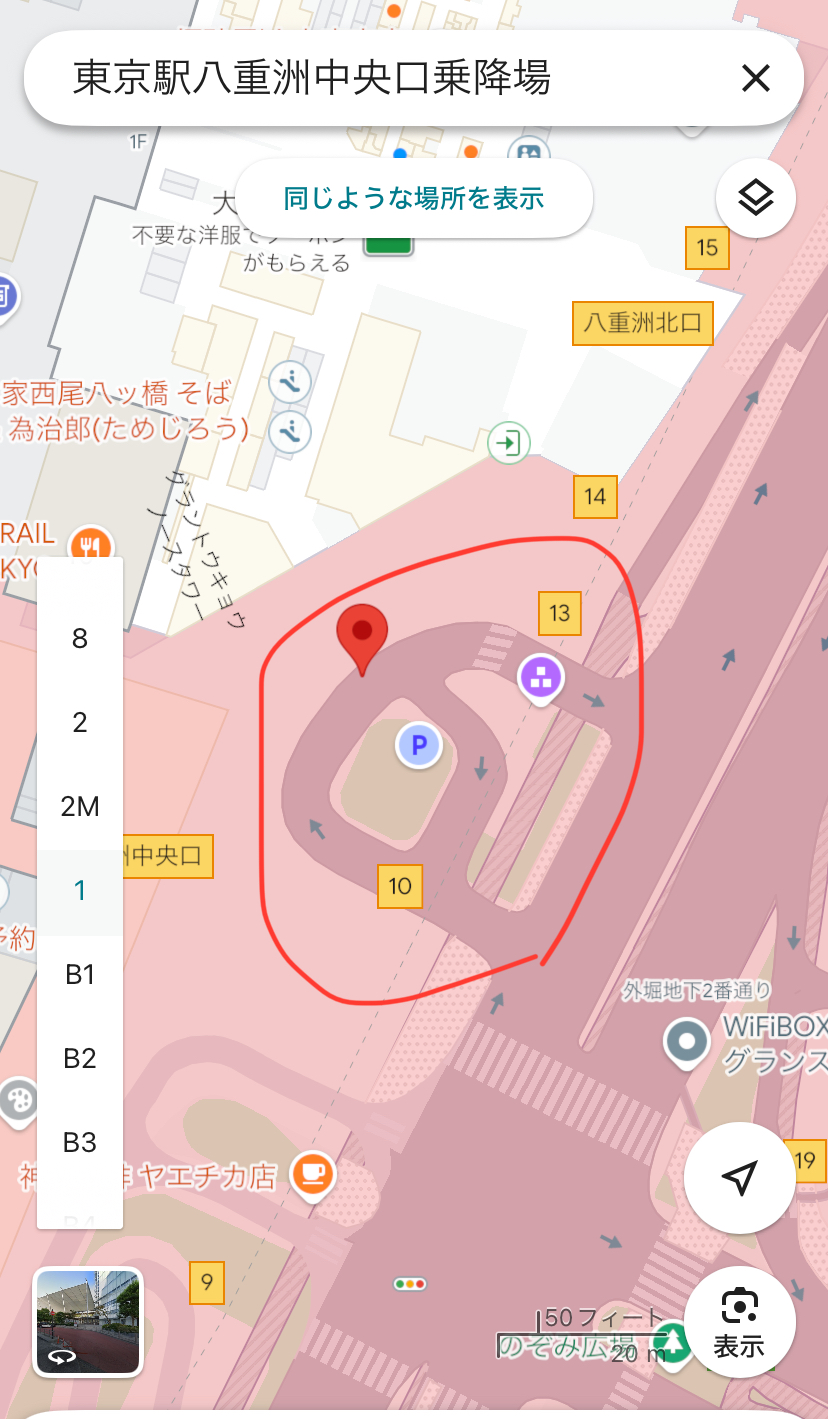The width and height of the screenshot is (828, 1419).
Task: Open the ヤエチカ店 cafe marker
Action: tap(313, 1172)
